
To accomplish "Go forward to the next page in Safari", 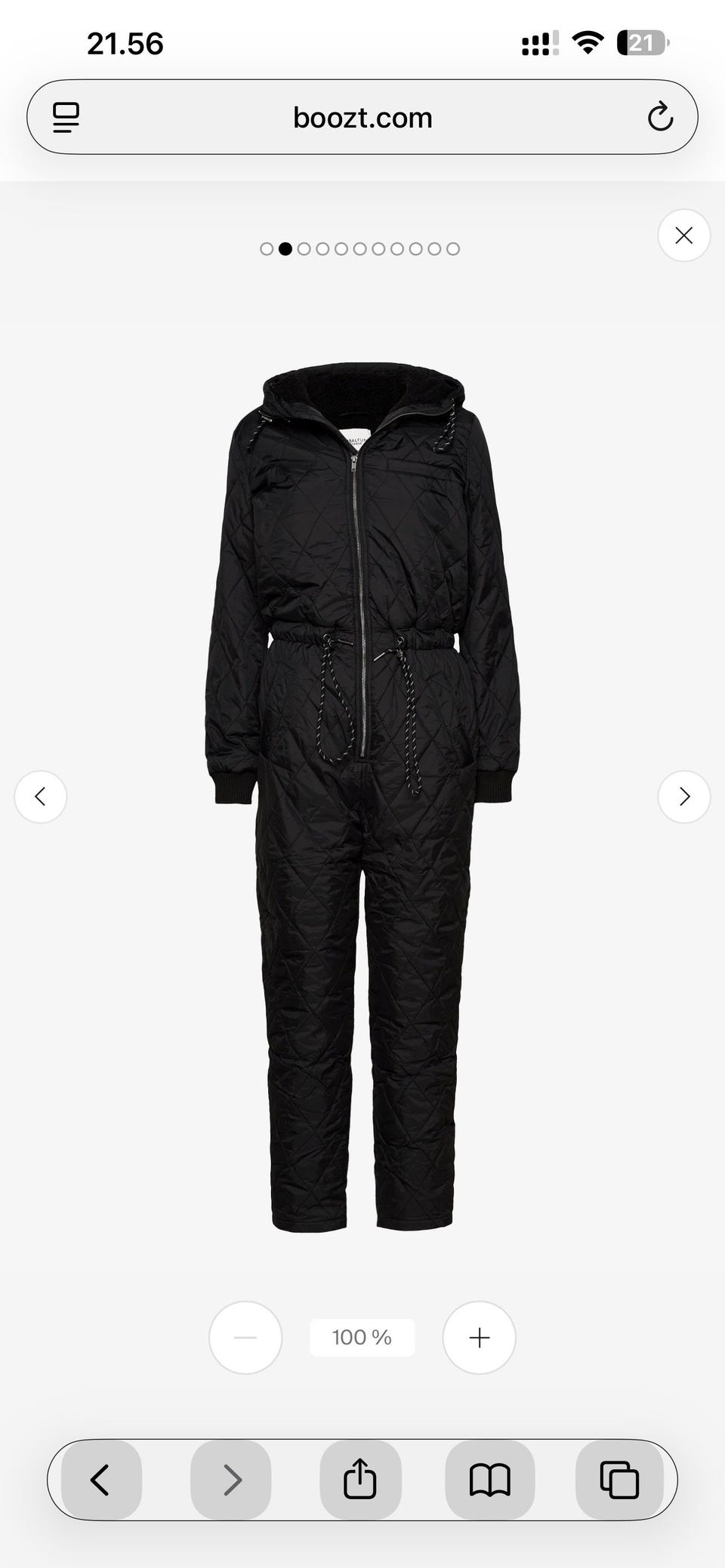I will 231,1480.
